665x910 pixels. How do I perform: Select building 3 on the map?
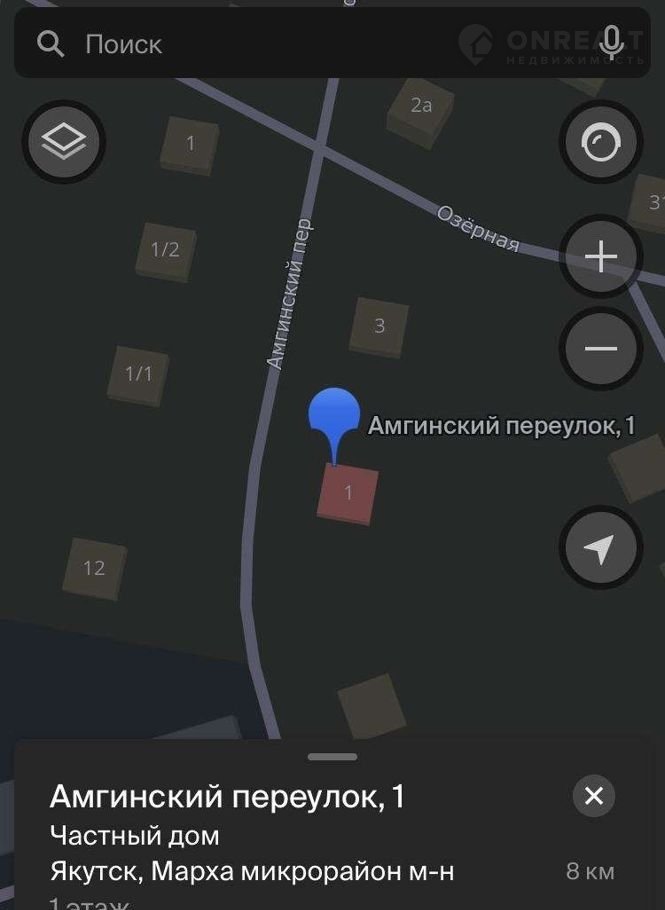tap(379, 326)
